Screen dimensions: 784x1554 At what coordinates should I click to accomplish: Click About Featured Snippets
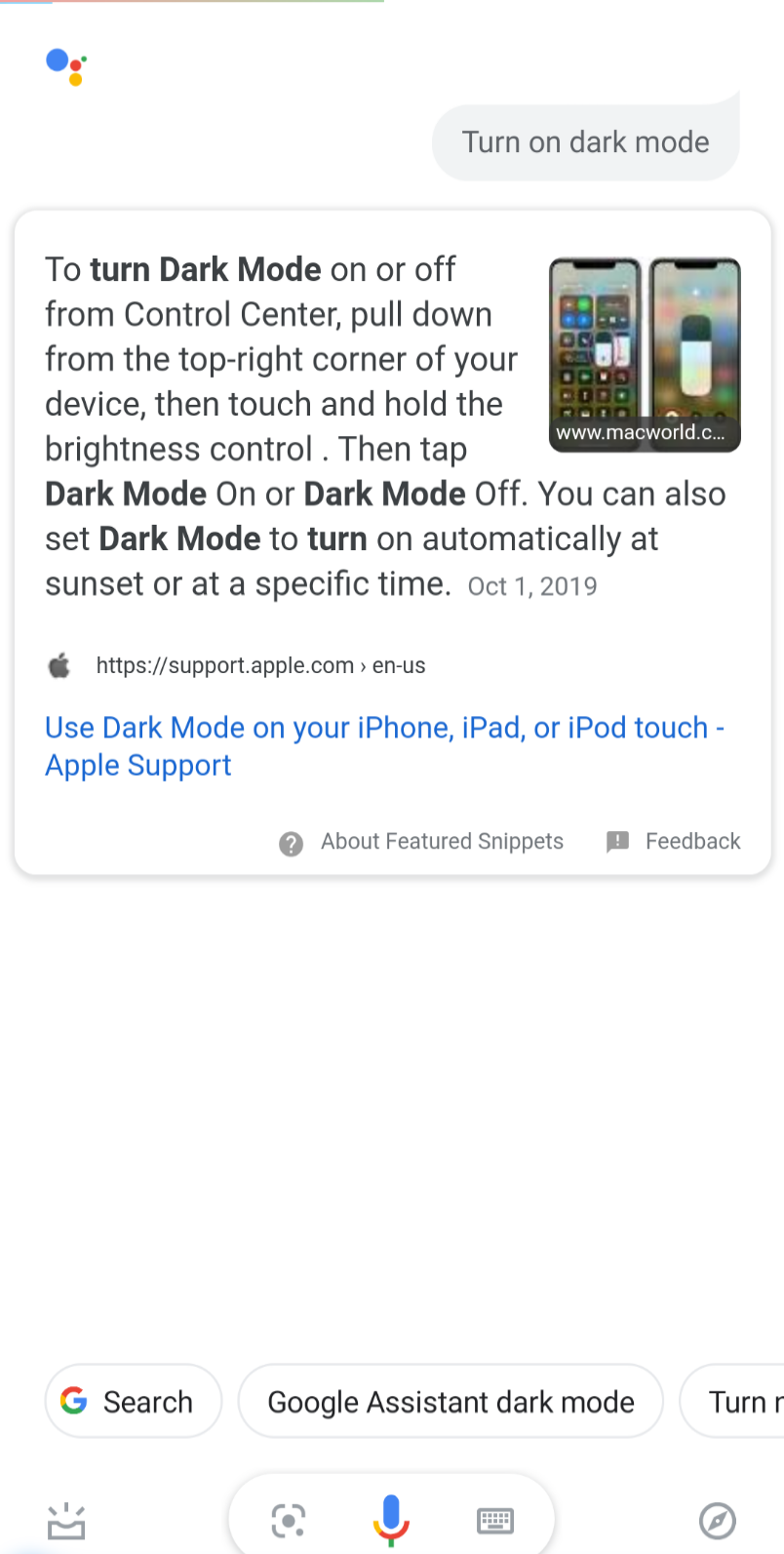pos(441,841)
